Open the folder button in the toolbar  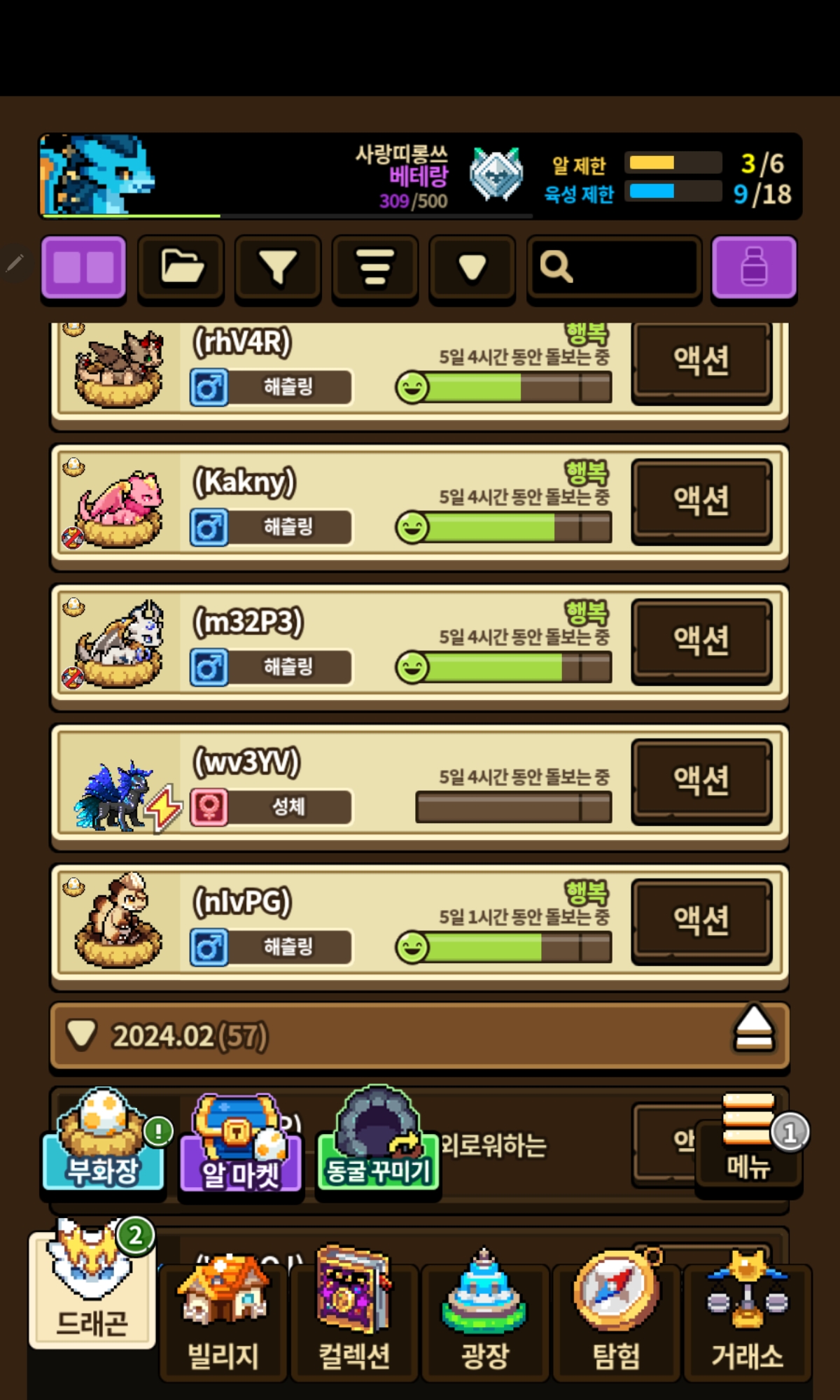(x=181, y=268)
